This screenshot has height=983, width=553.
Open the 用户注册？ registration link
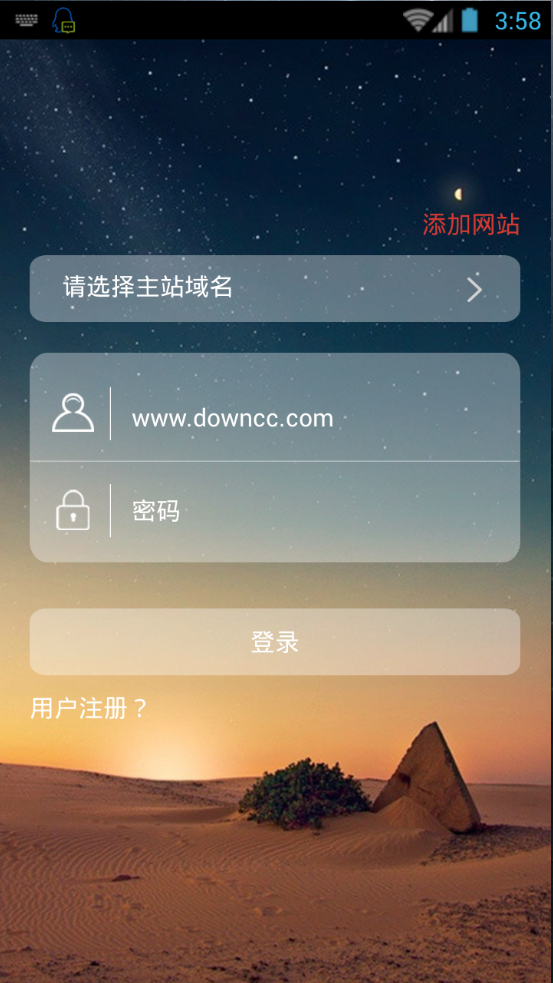88,708
